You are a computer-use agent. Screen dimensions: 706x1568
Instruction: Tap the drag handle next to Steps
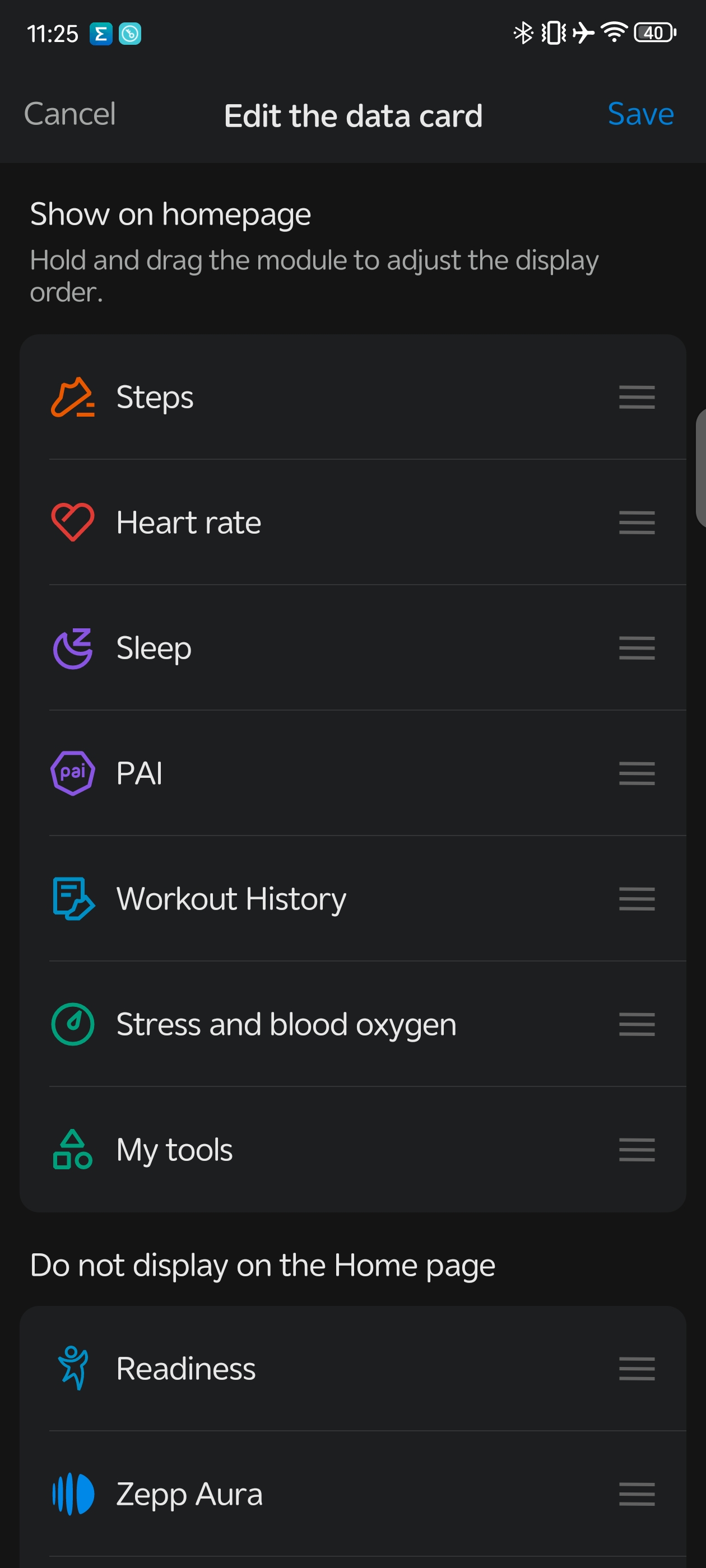[637, 397]
